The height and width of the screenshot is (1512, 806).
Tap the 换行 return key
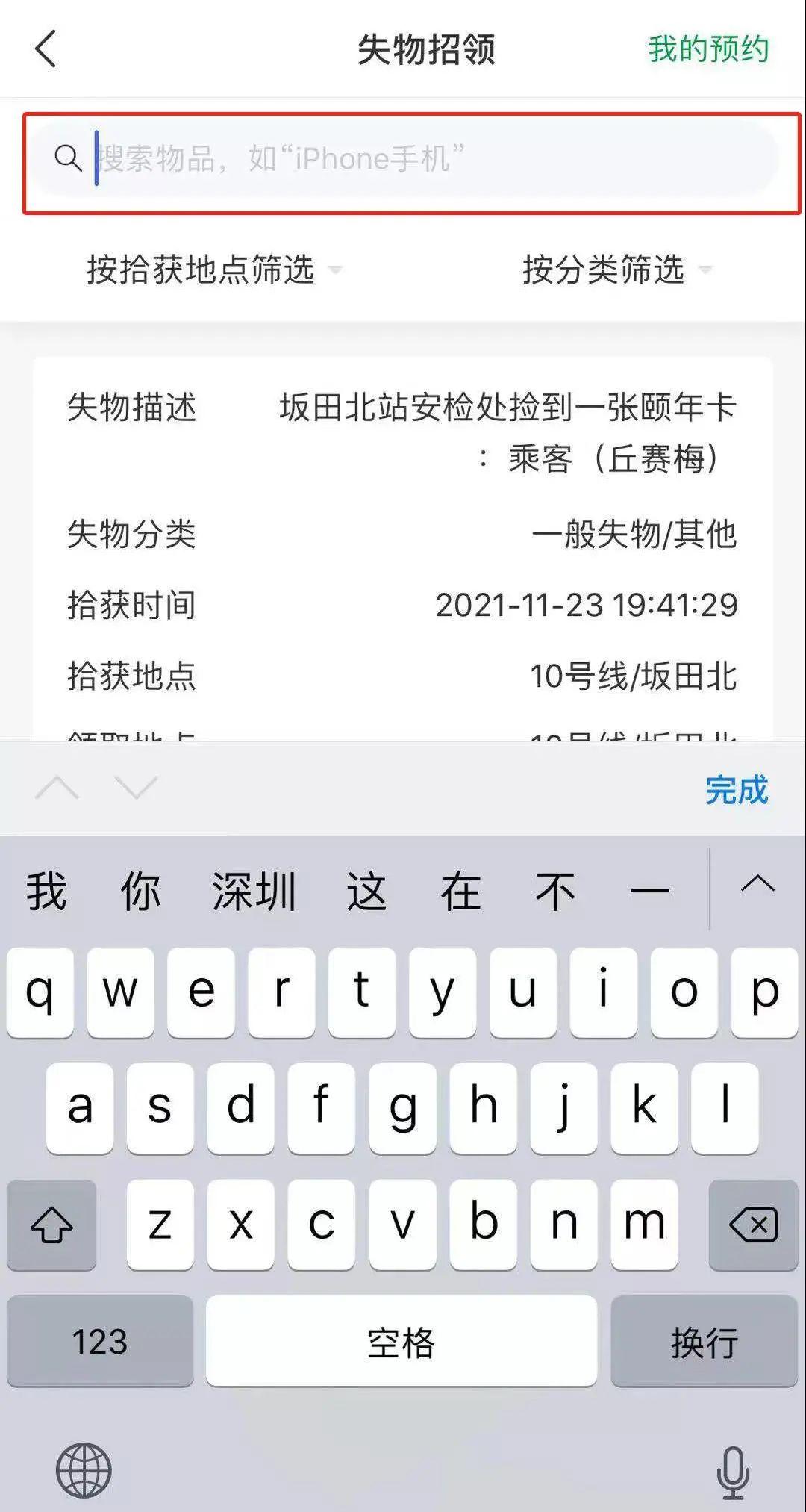click(704, 1341)
